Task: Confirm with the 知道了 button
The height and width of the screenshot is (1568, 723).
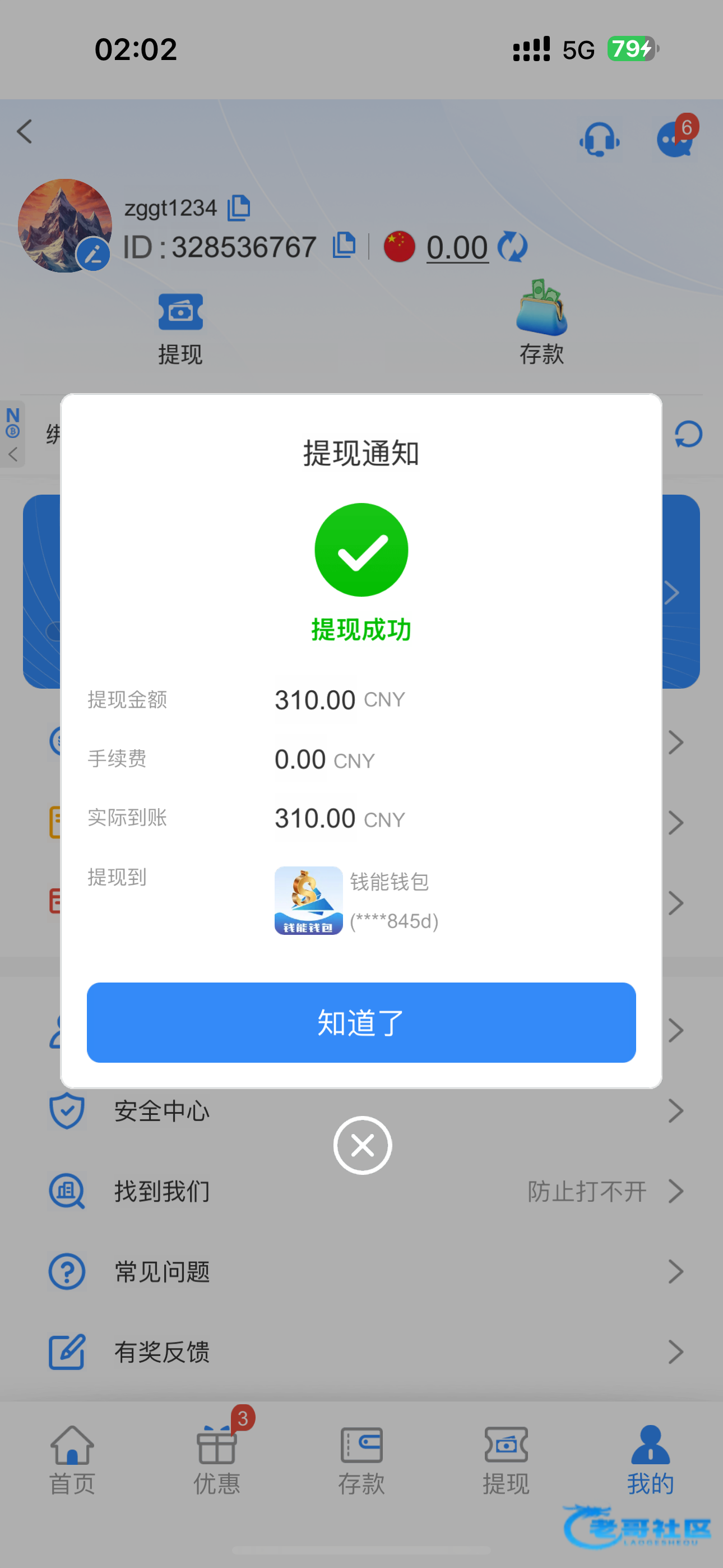Action: pos(361,1022)
